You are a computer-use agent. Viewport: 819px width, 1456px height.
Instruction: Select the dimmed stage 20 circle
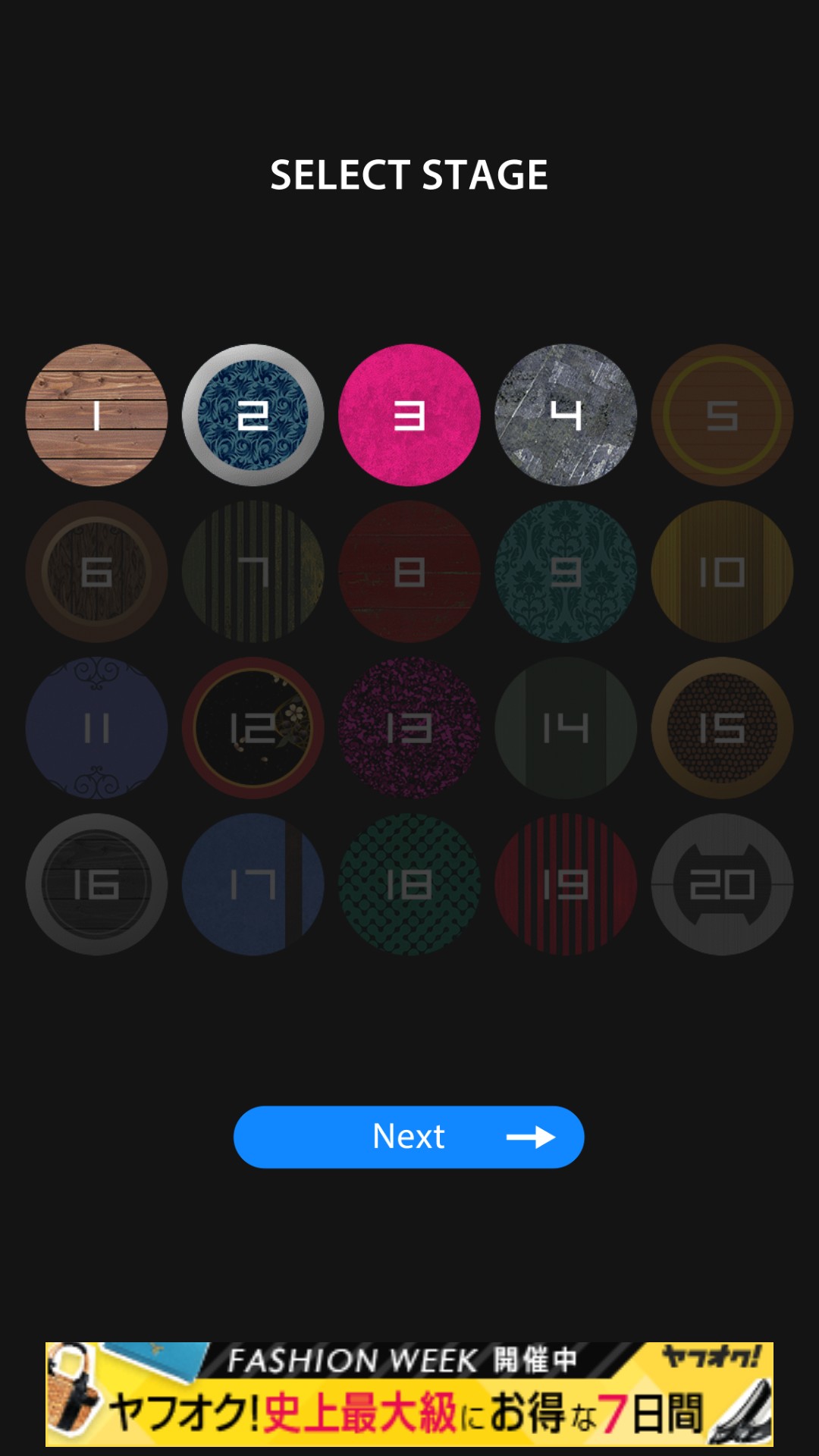[722, 884]
